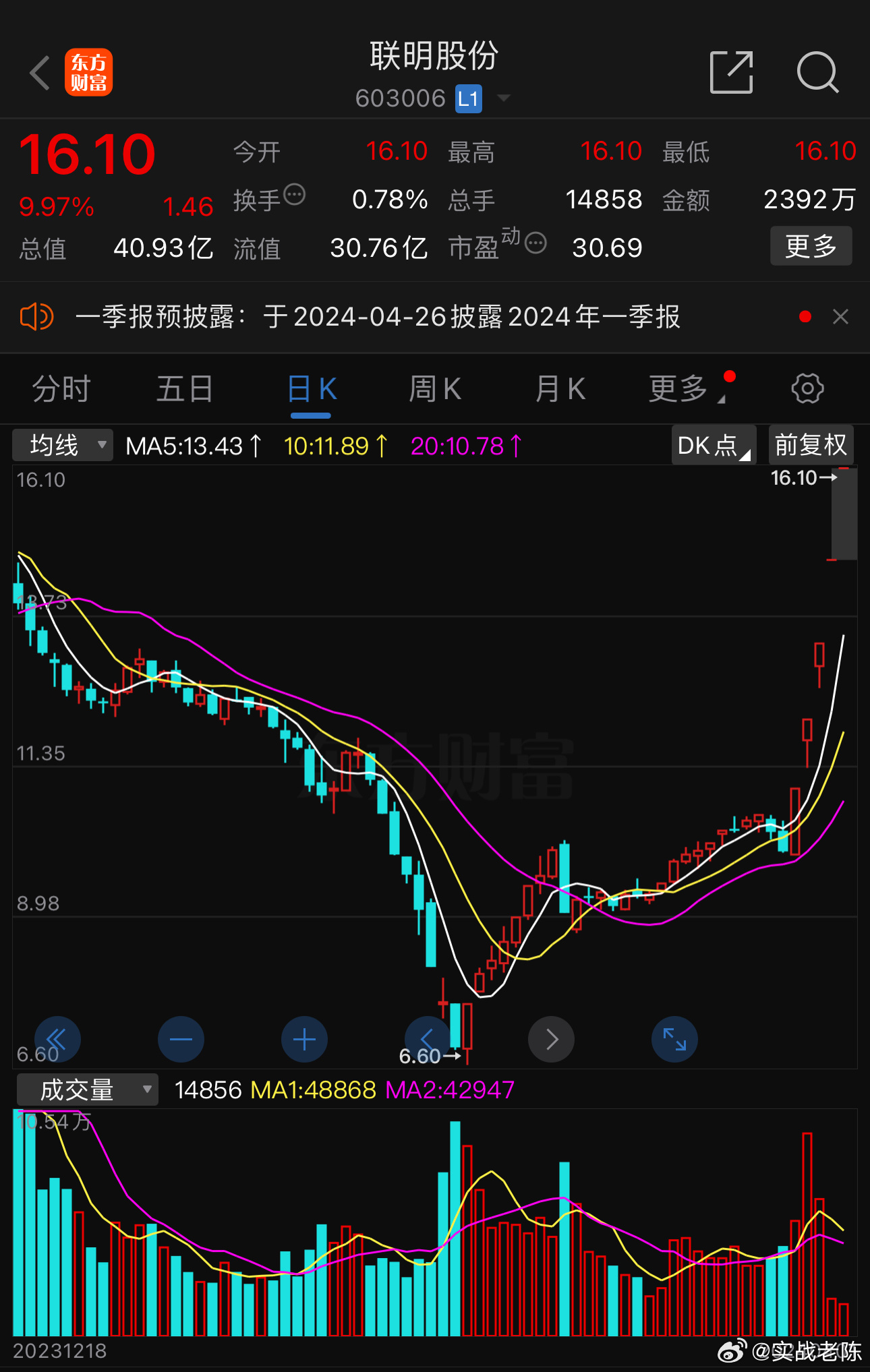Open the search magnifier

(x=817, y=72)
